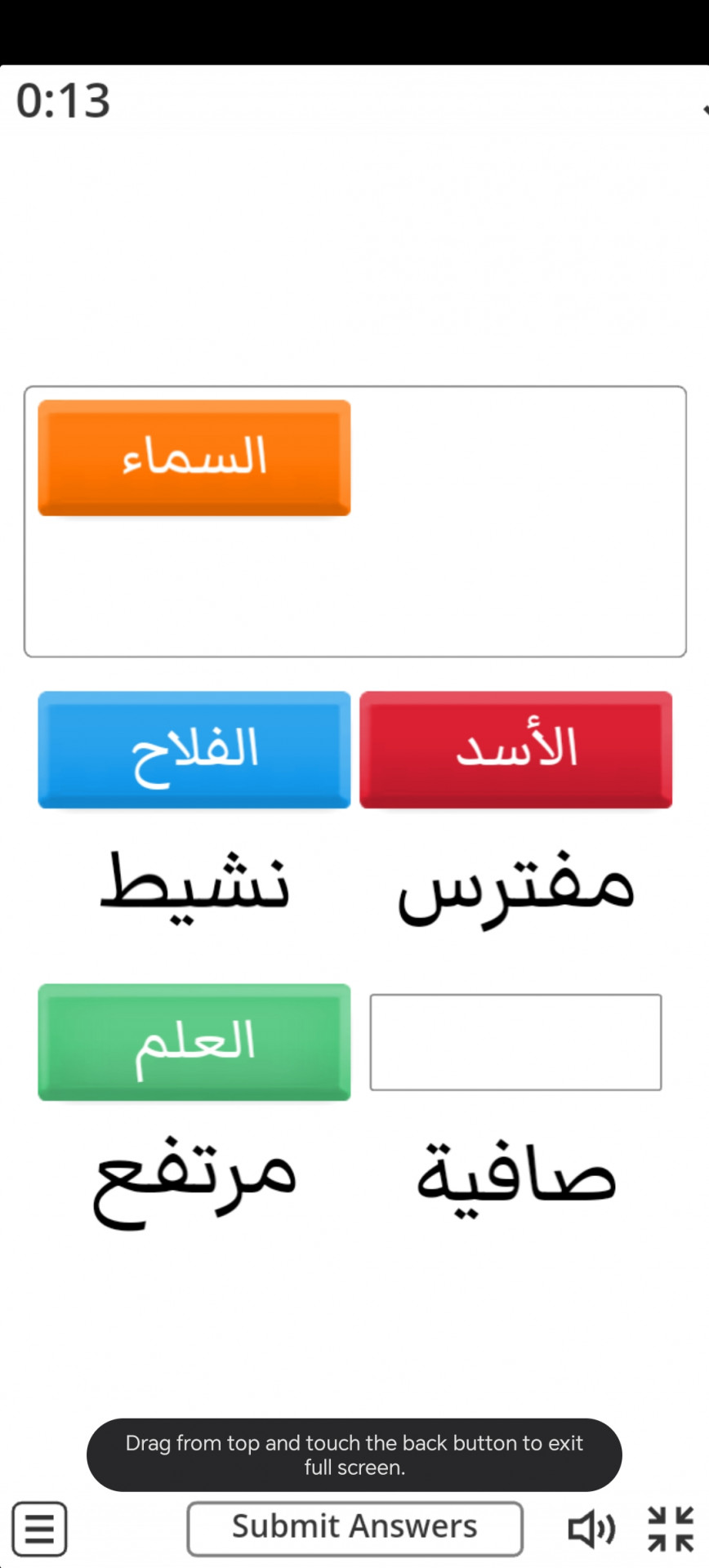Image resolution: width=709 pixels, height=1568 pixels.
Task: Open the menu button at bottom left
Action: (39, 1528)
